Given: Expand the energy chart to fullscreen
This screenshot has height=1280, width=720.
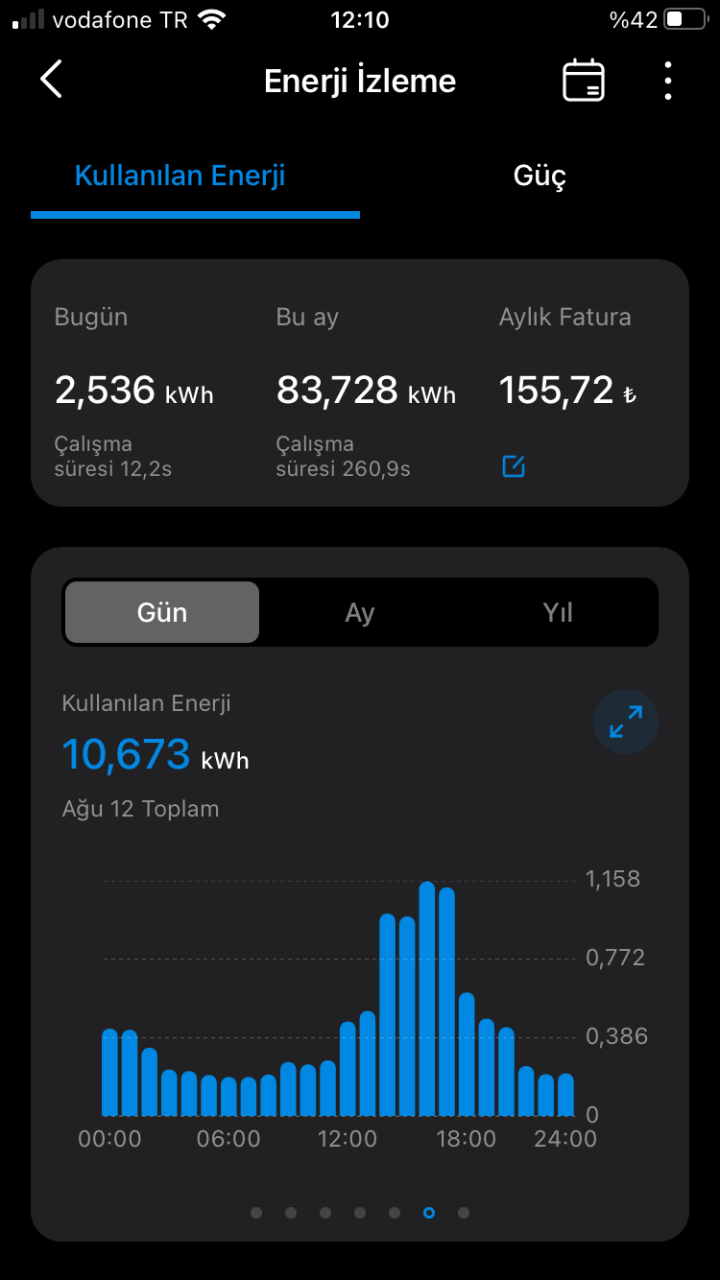Looking at the screenshot, I should click(x=626, y=721).
